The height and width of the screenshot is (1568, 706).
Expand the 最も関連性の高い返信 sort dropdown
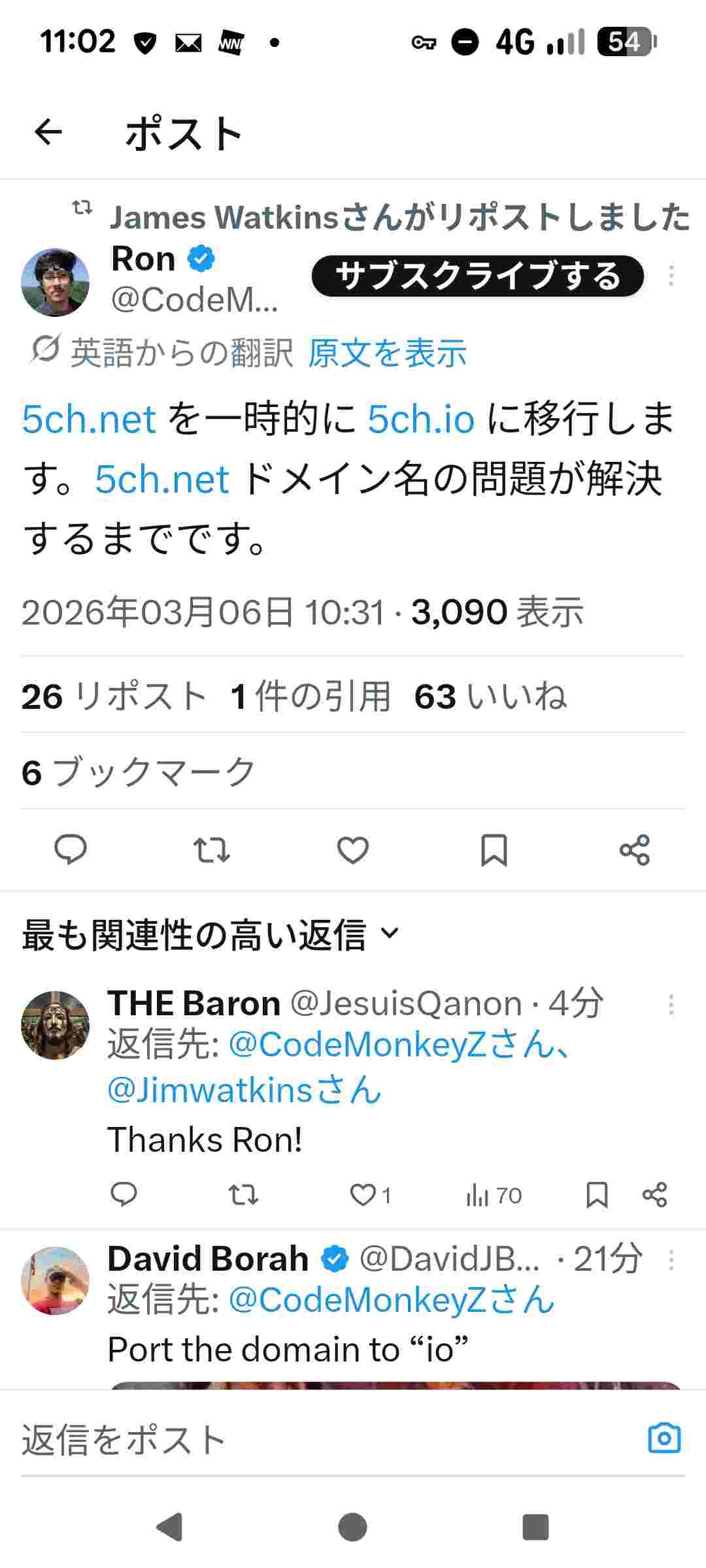click(209, 935)
